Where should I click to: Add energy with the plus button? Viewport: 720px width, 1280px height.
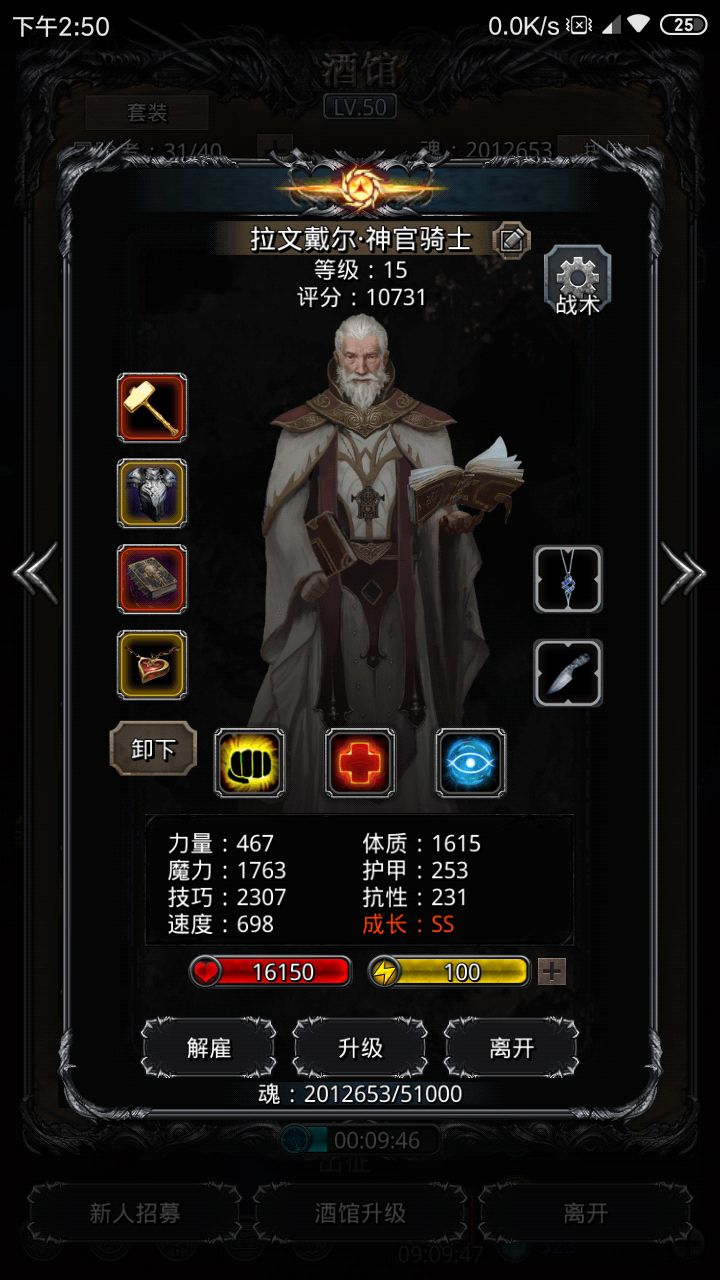tap(552, 971)
